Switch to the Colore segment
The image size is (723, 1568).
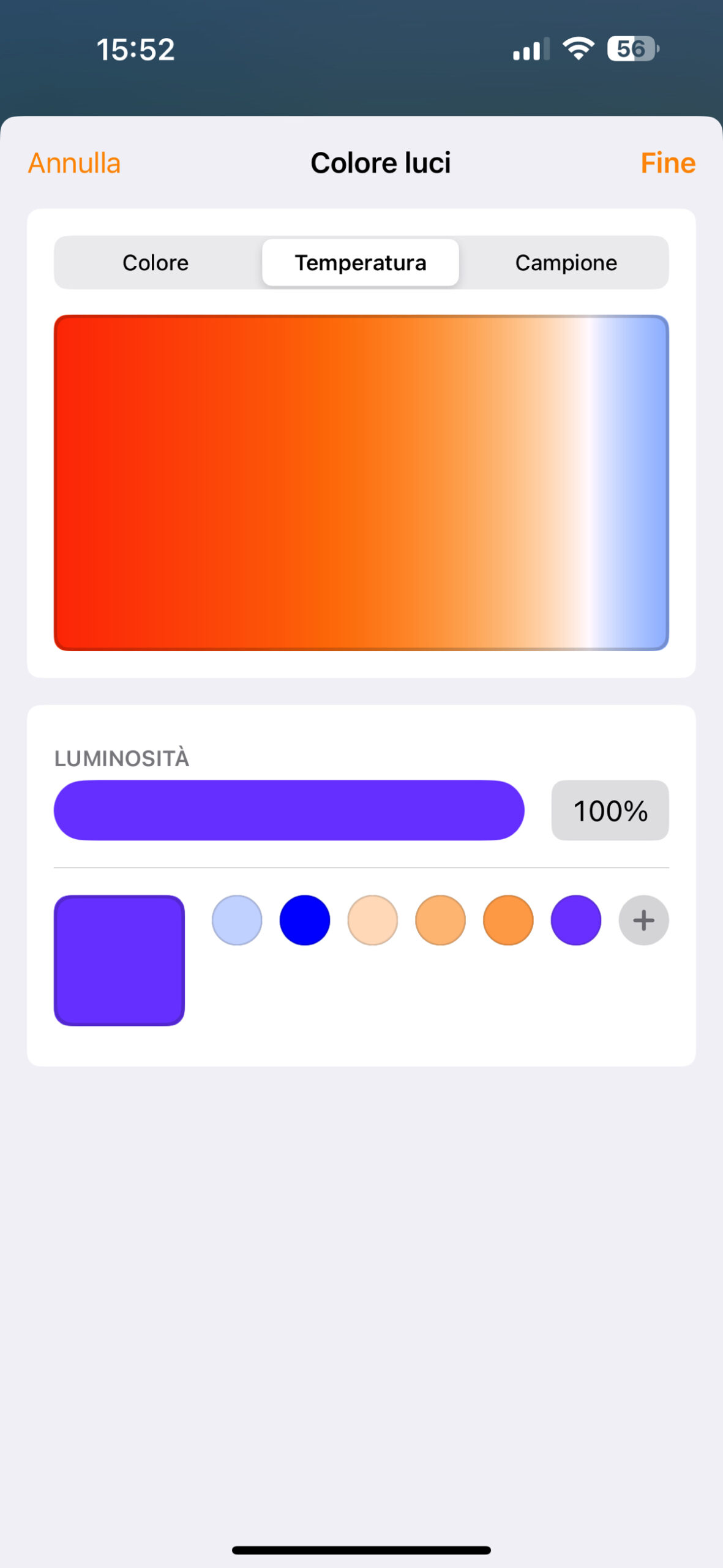pos(155,263)
